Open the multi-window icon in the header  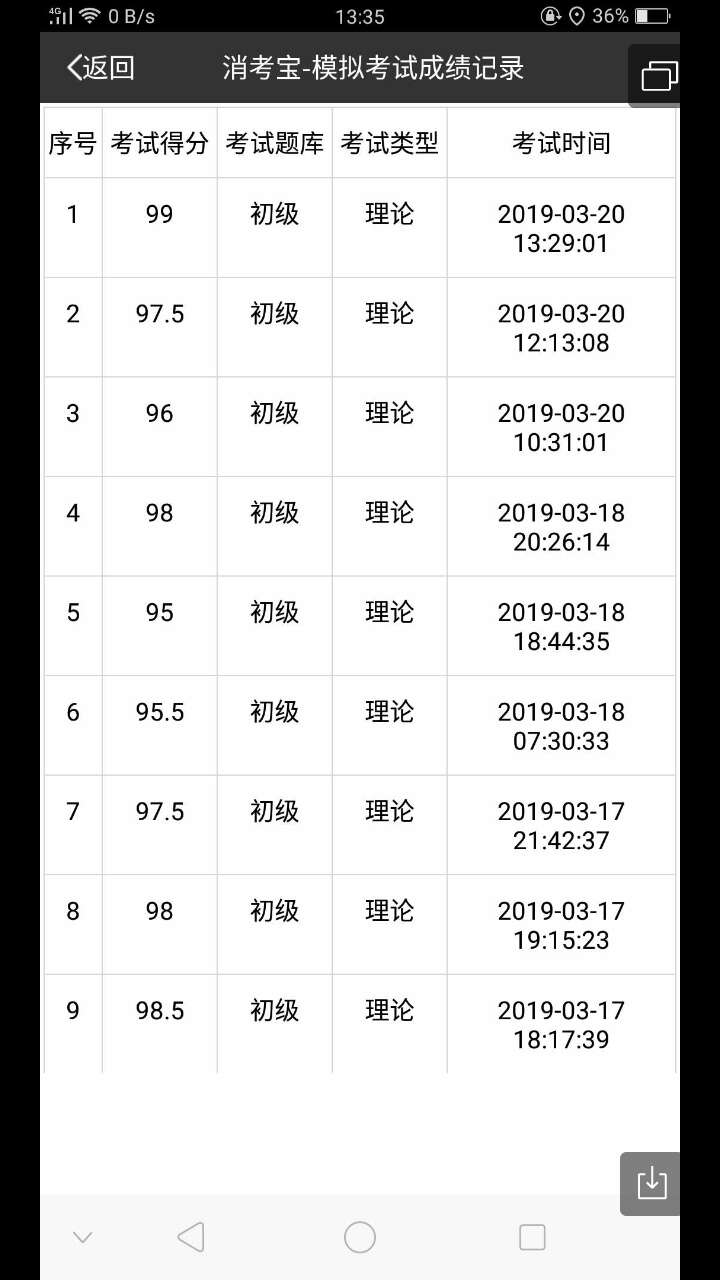click(659, 76)
